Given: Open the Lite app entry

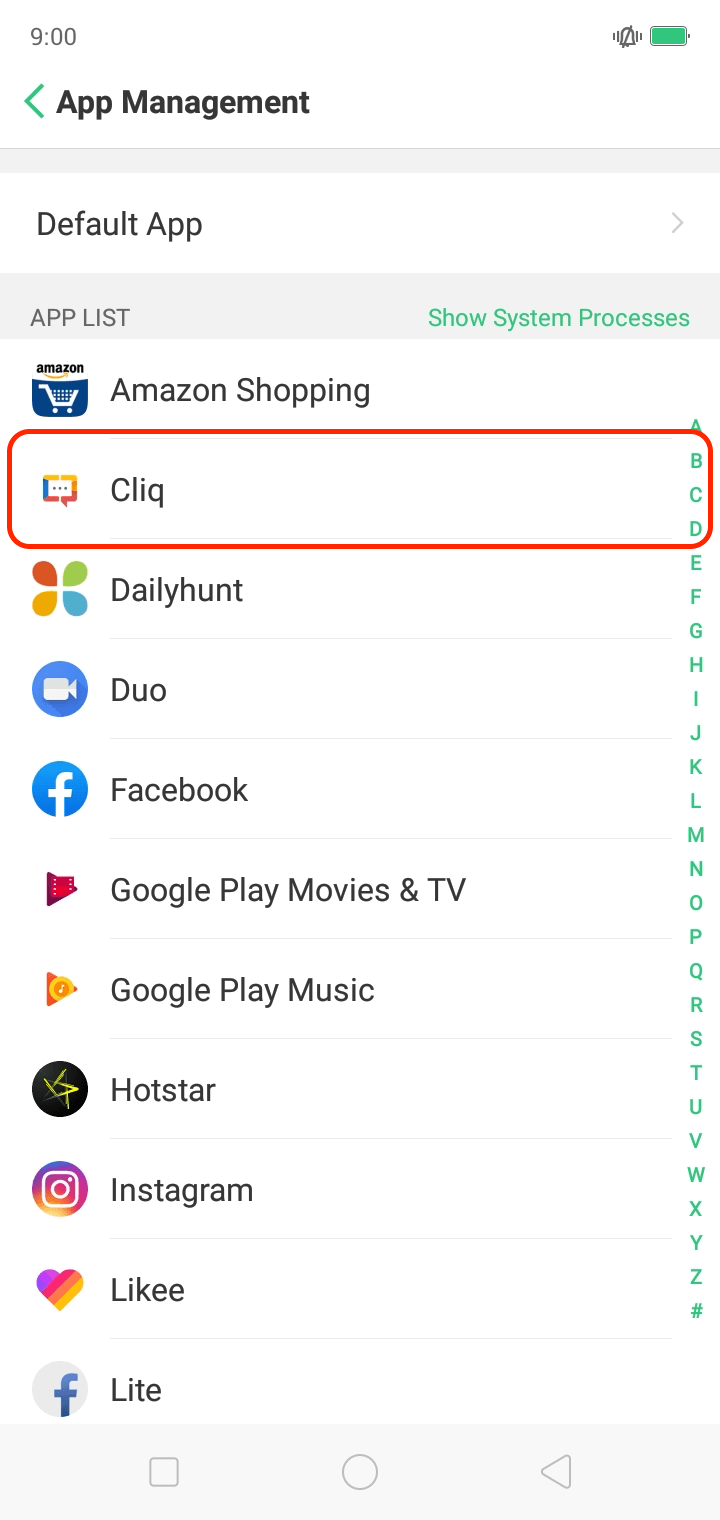Looking at the screenshot, I should tap(340, 1390).
